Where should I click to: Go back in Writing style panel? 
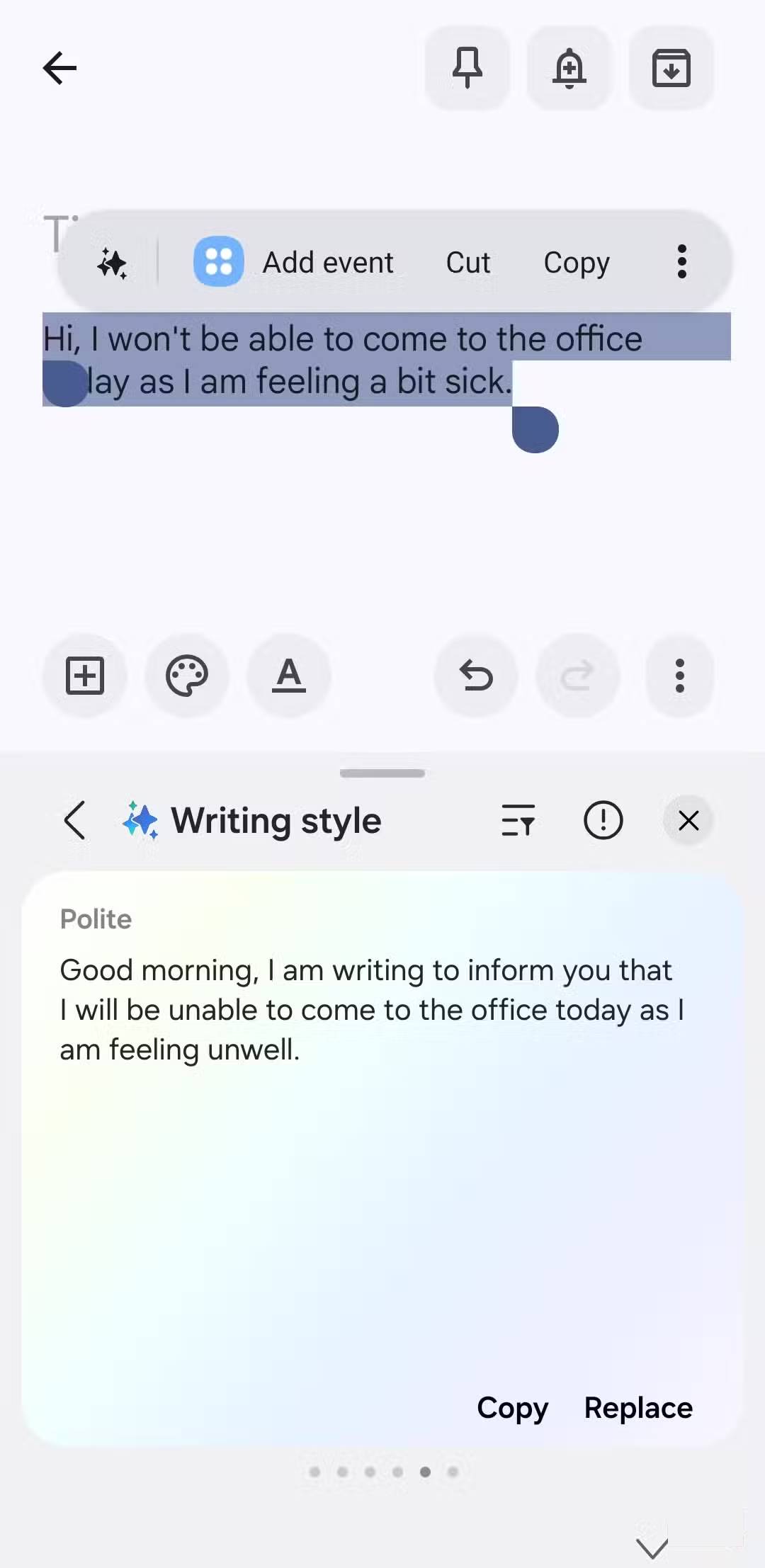pos(74,820)
